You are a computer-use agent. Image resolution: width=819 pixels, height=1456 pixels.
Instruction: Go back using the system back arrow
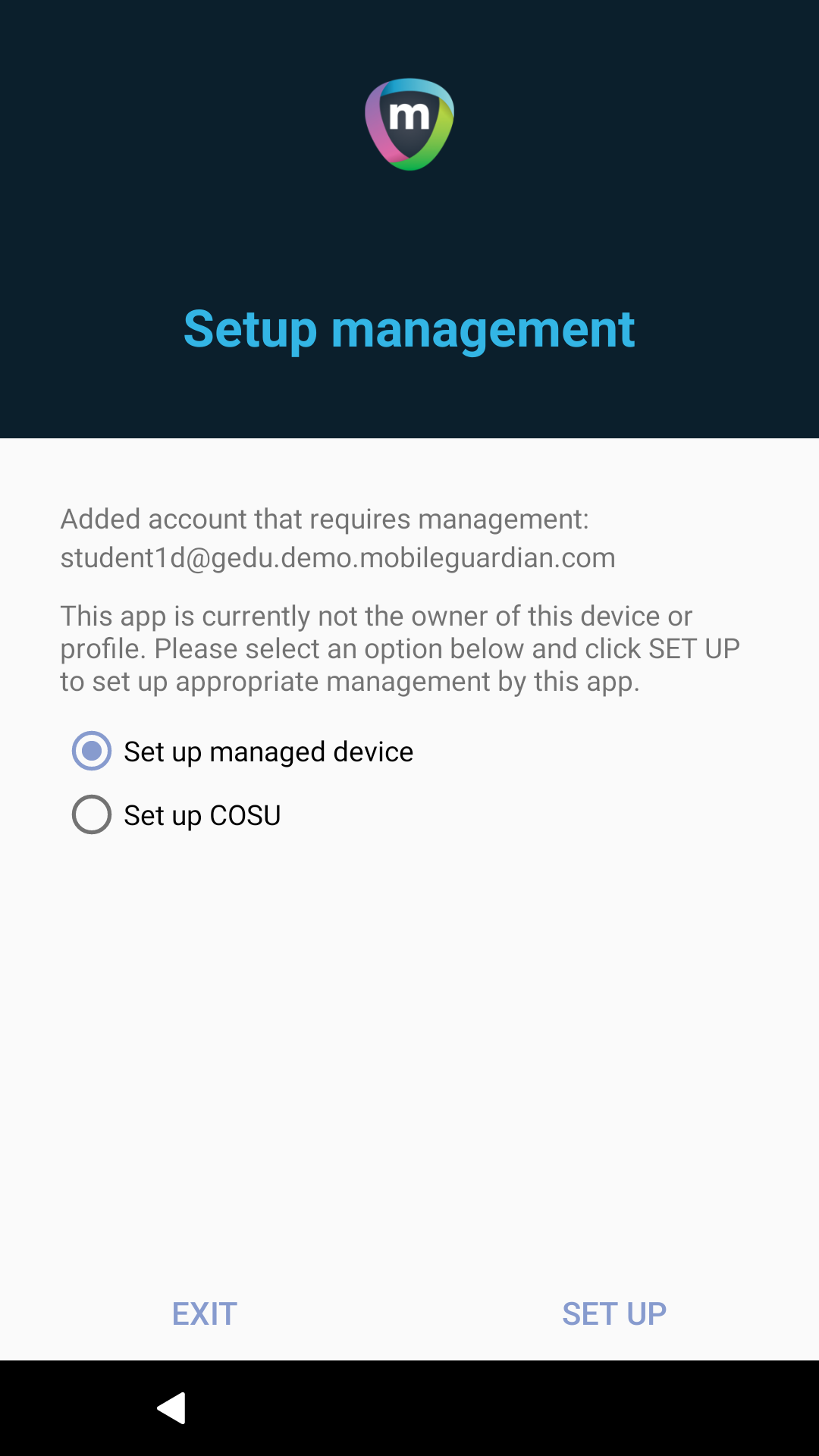tap(172, 1408)
